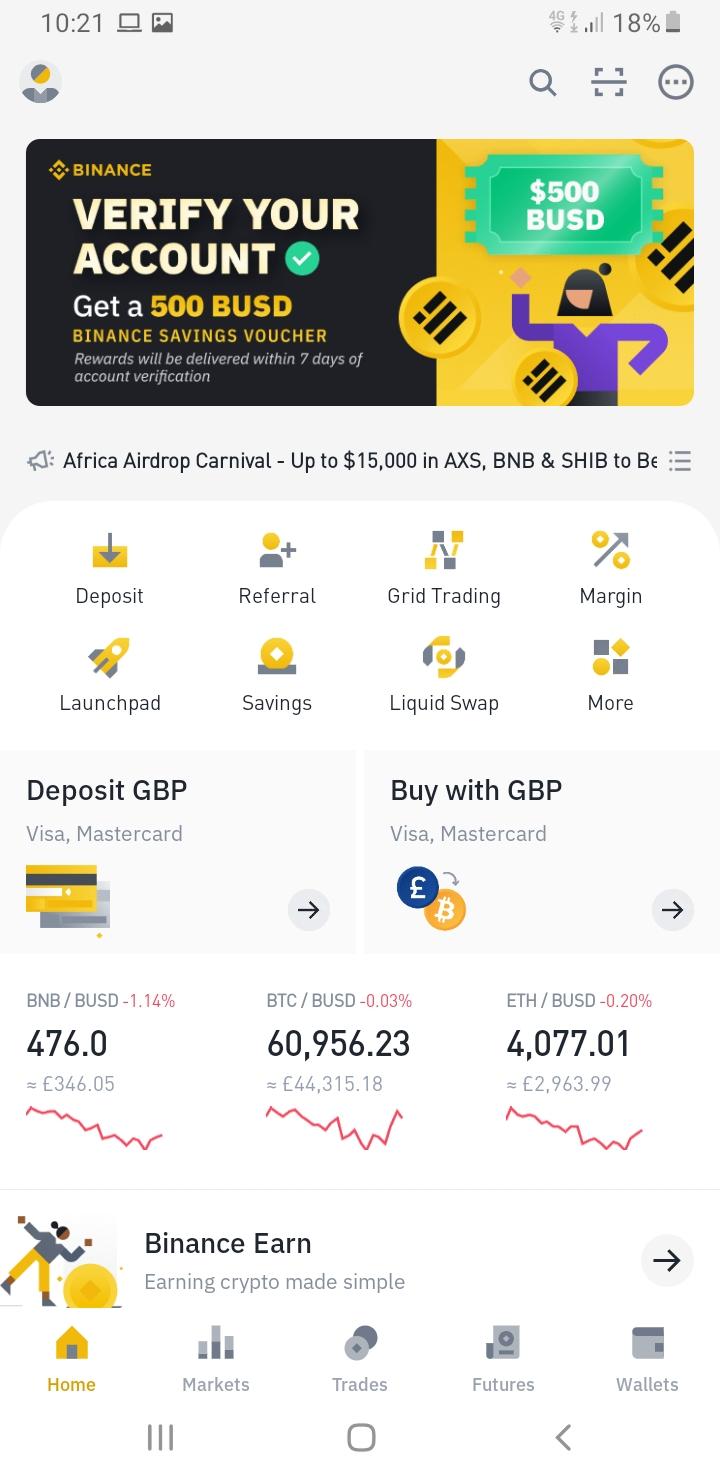Switch to the Markets tab
This screenshot has height=1480, width=720.
216,1360
